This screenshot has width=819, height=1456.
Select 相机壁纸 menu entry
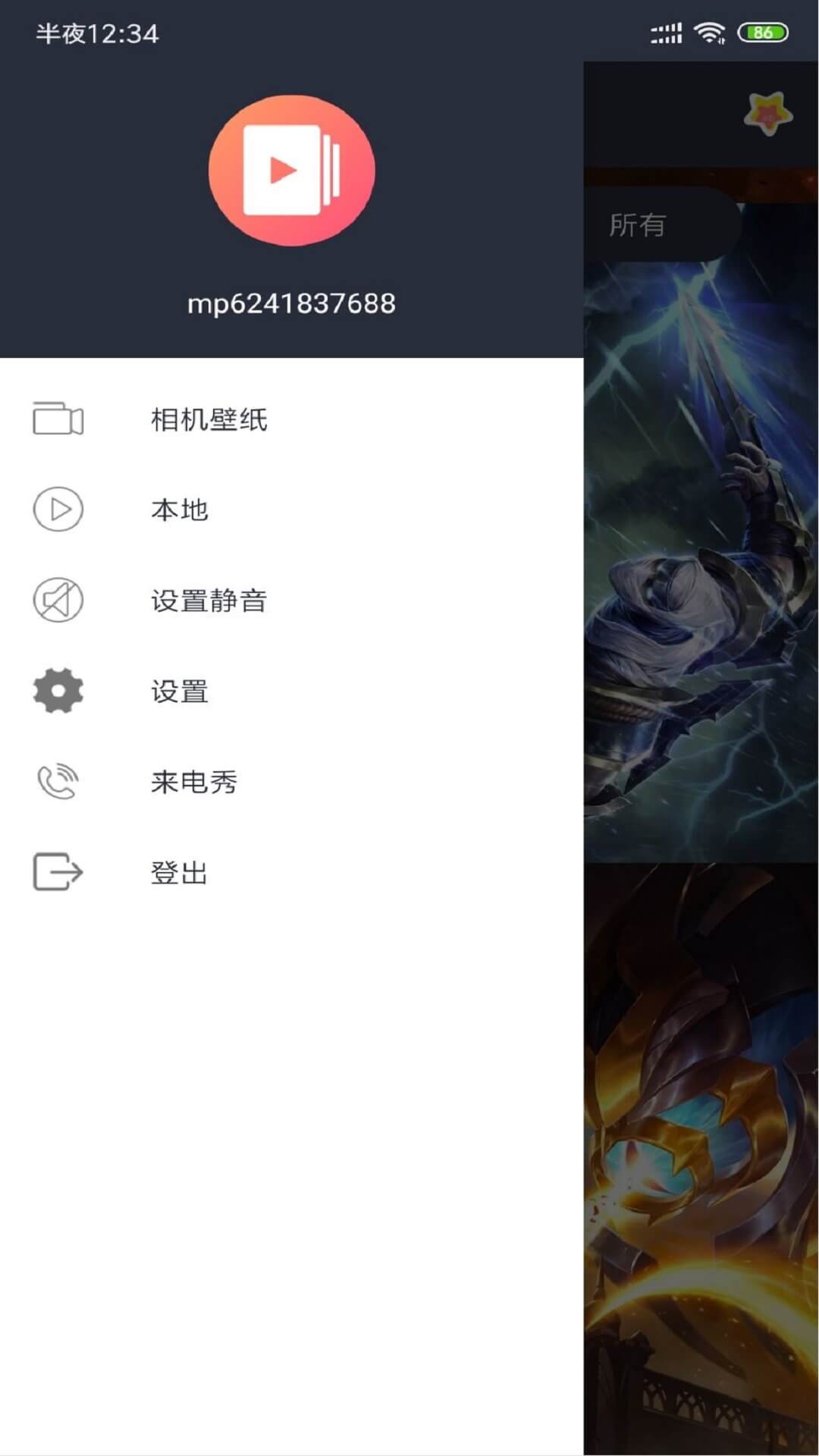[x=210, y=419]
